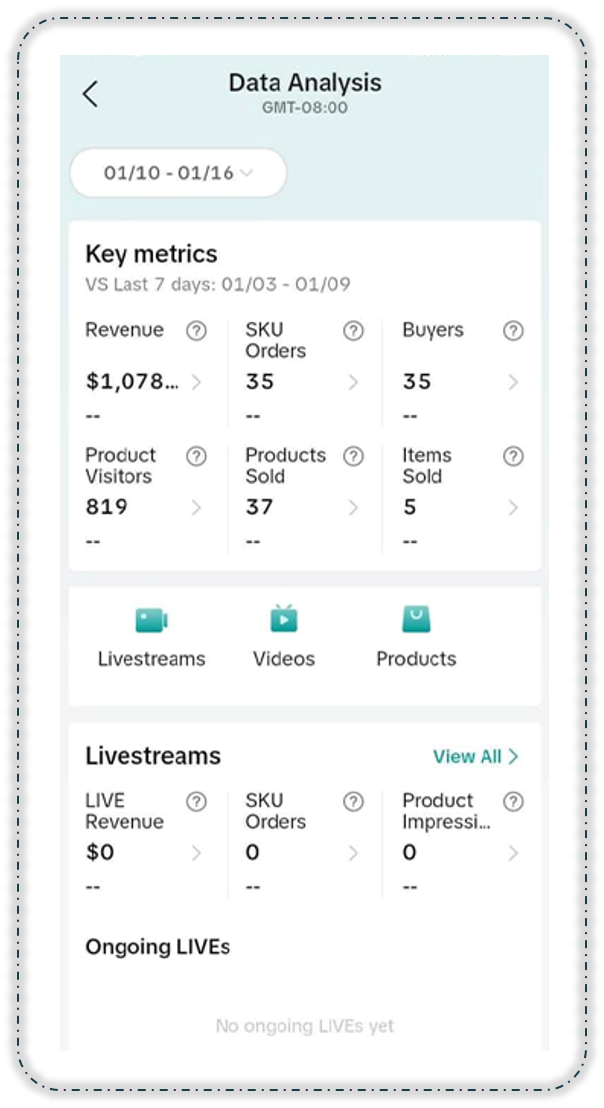Open Product Impressions details
The height and width of the screenshot is (1108, 604).
pyautogui.click(x=513, y=853)
